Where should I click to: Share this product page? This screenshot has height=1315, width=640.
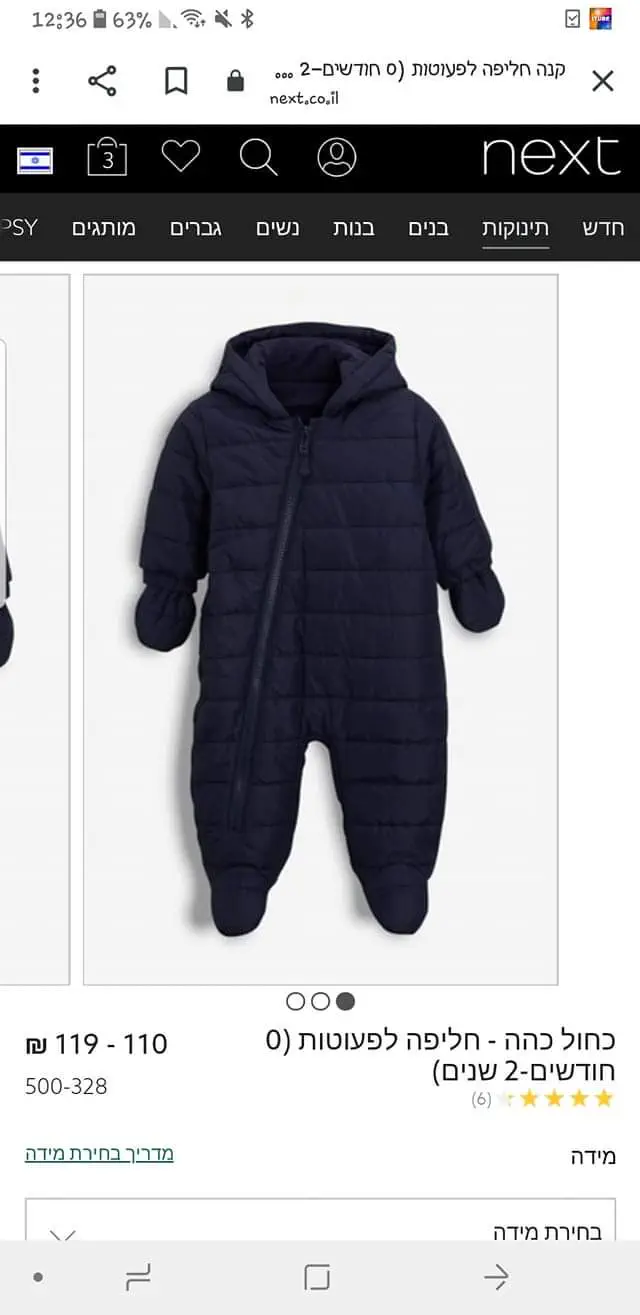pos(102,81)
